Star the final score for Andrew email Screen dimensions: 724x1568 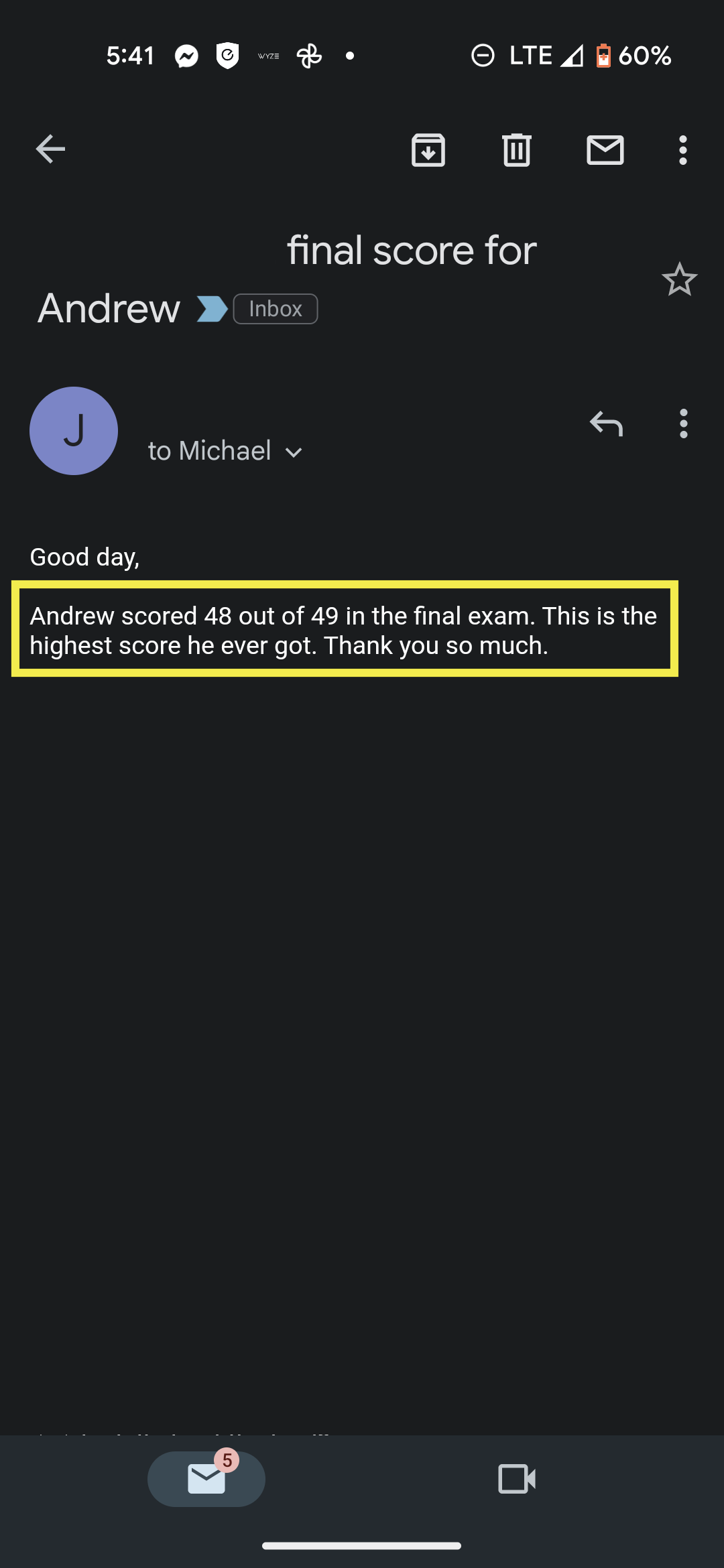coord(680,279)
